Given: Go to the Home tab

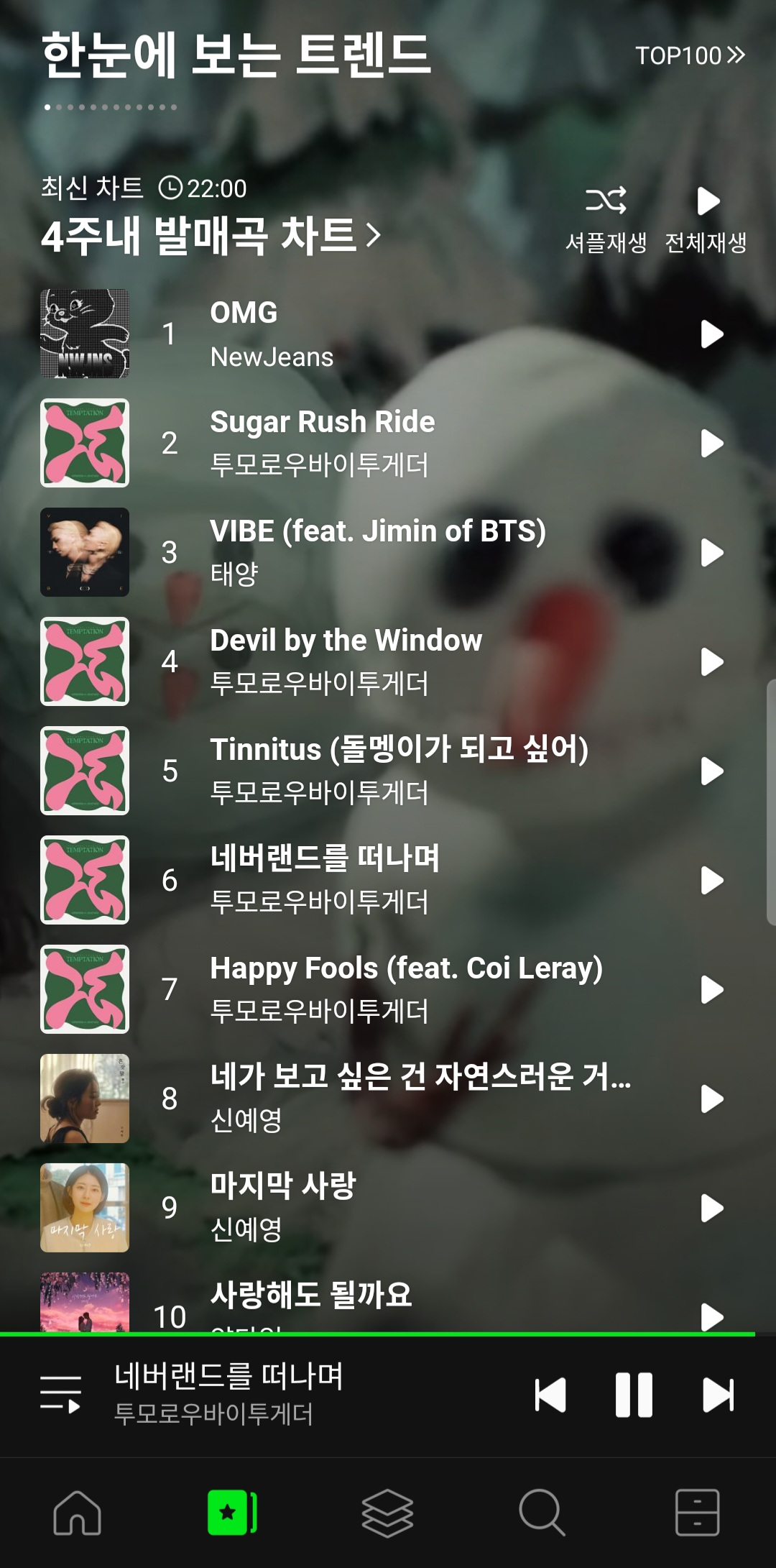Looking at the screenshot, I should point(77,1513).
